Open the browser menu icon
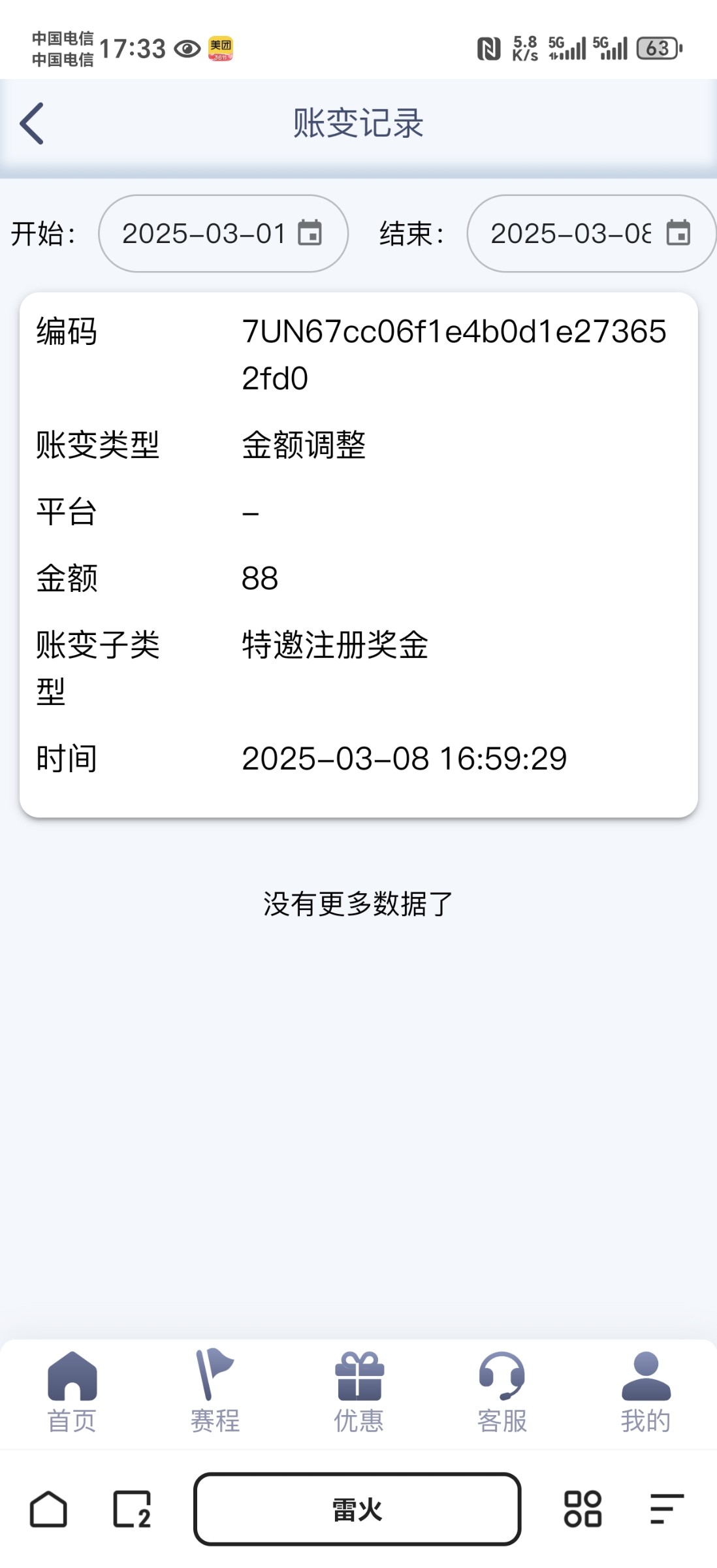Screen dimensions: 717x1568 (x=667, y=1509)
